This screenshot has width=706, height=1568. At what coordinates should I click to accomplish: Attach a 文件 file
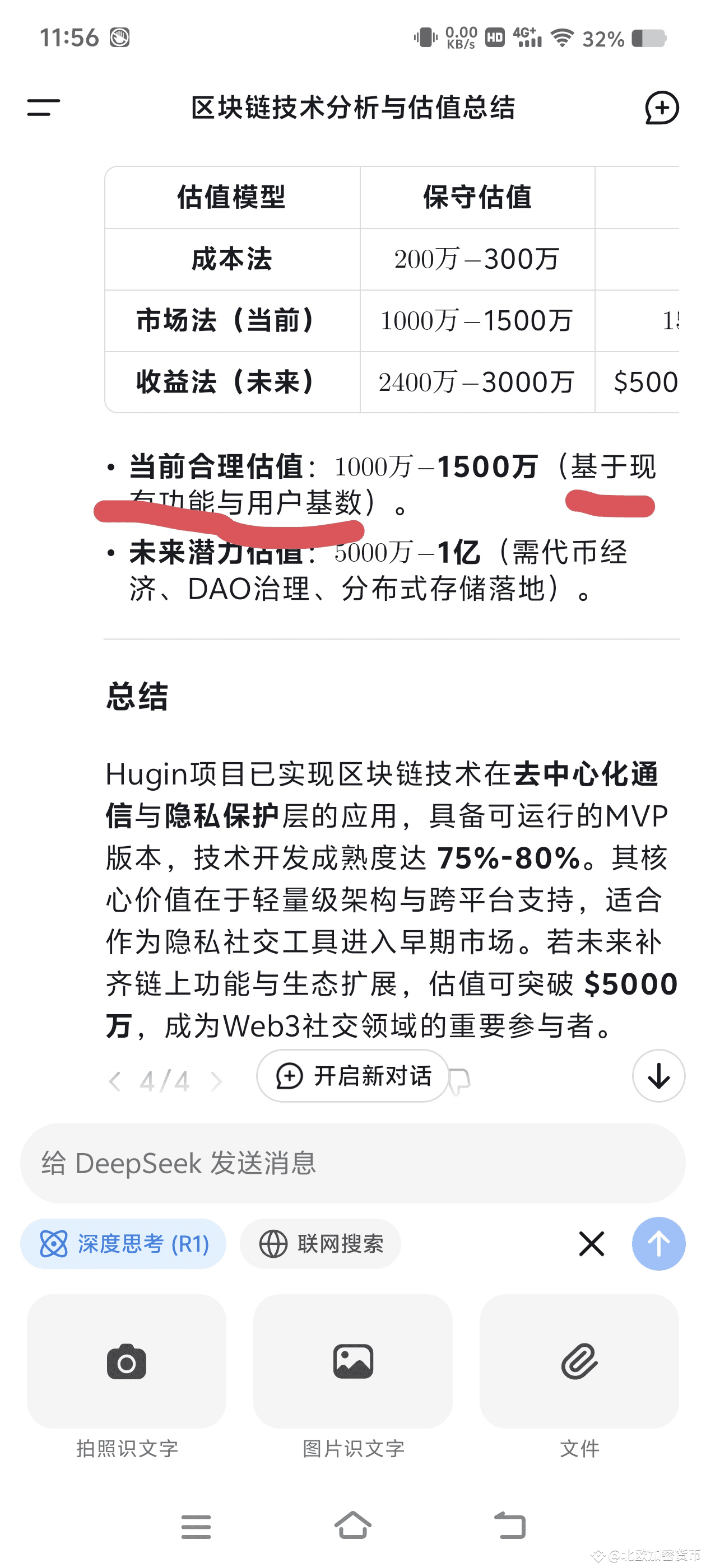579,1361
